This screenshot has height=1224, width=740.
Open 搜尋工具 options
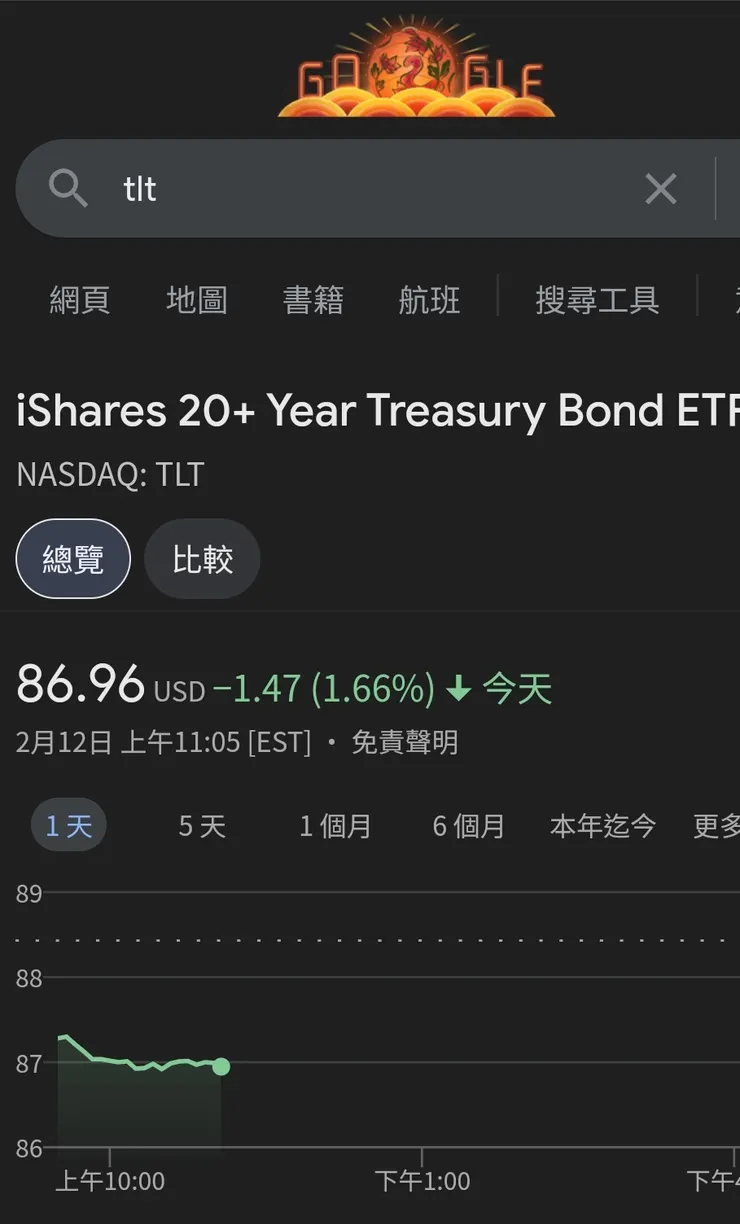pyautogui.click(x=597, y=299)
